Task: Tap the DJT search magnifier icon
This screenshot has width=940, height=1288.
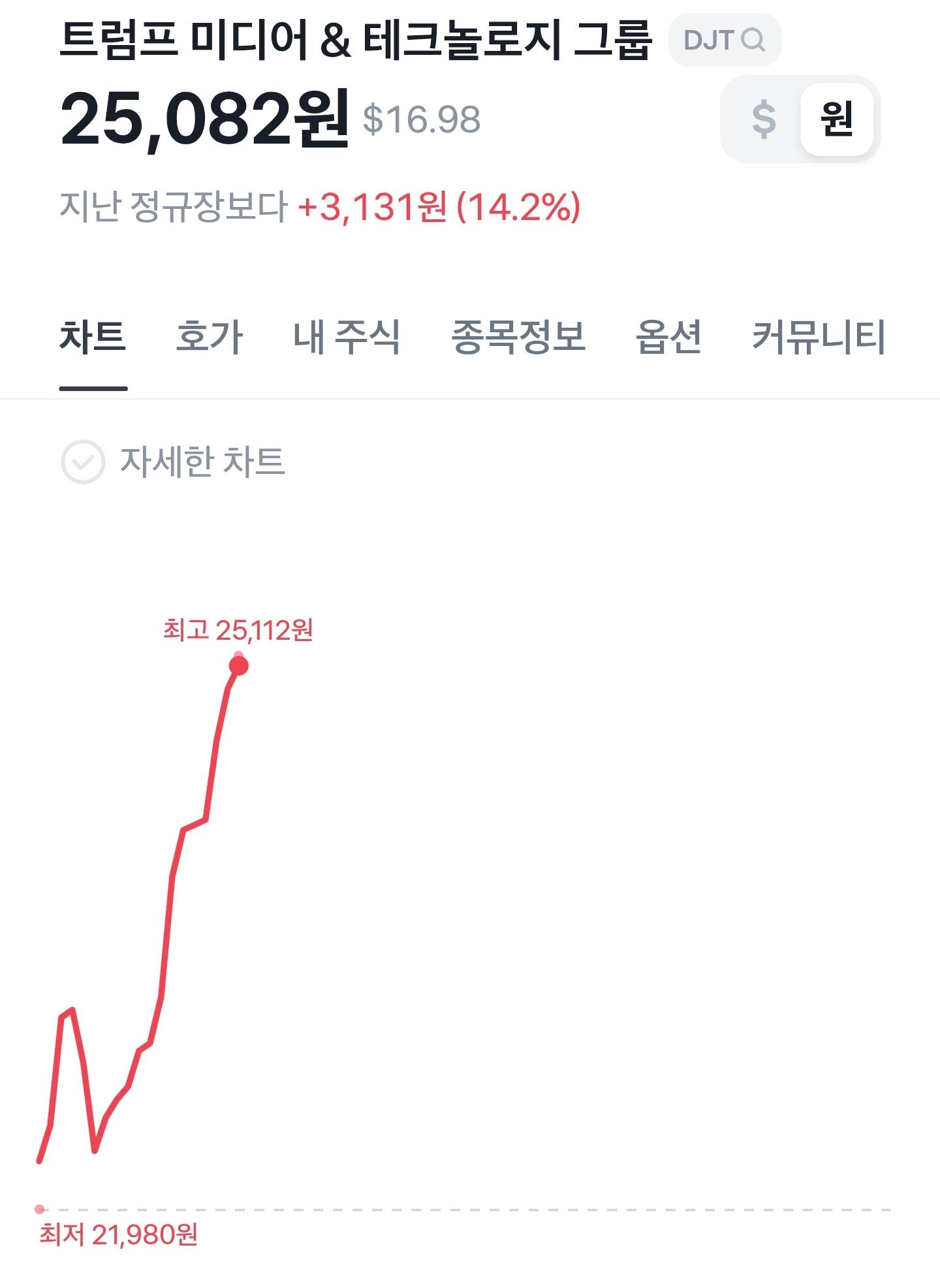Action: [756, 41]
